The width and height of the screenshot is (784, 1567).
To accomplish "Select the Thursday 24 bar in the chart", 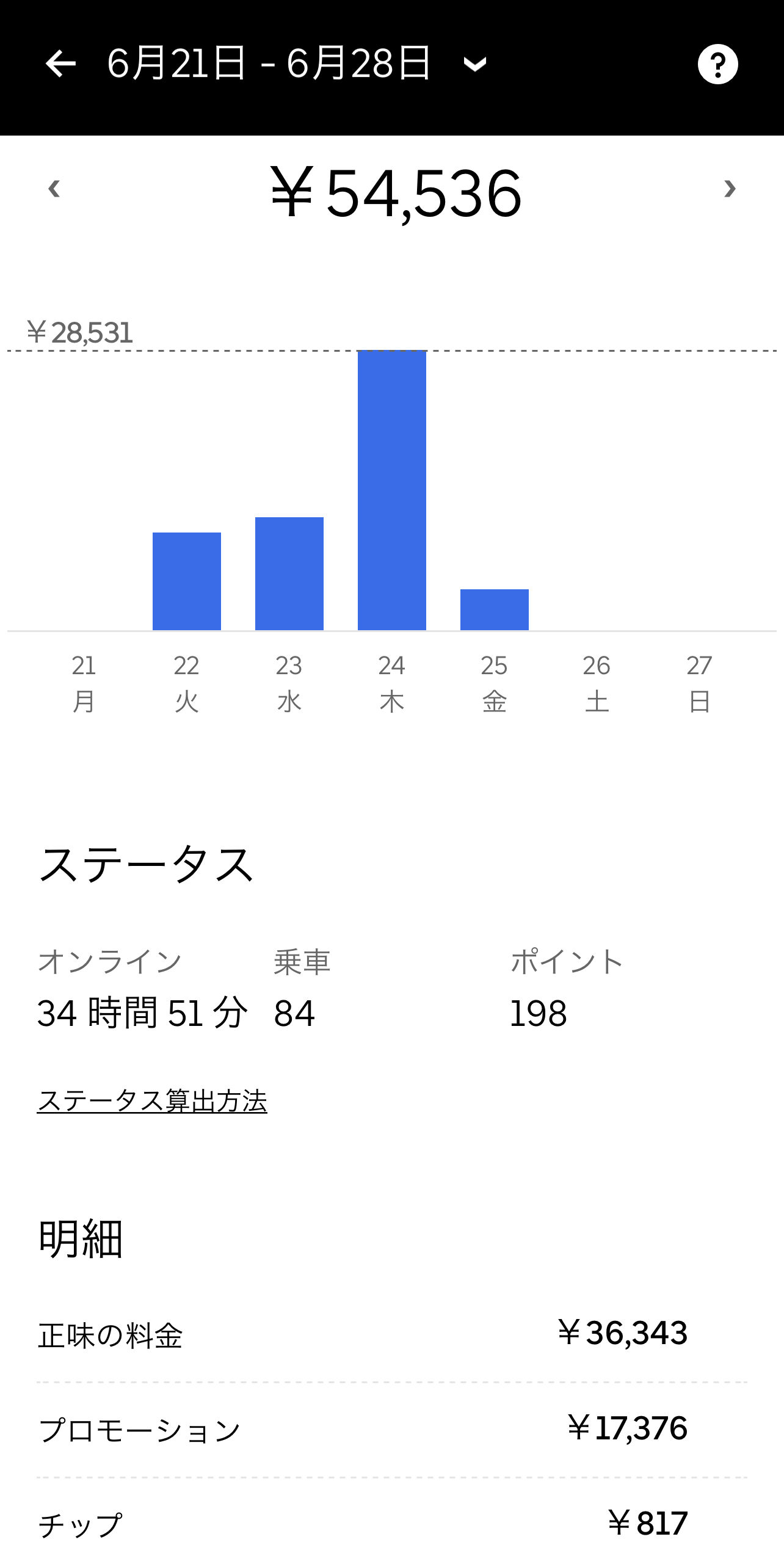I will coord(391,490).
